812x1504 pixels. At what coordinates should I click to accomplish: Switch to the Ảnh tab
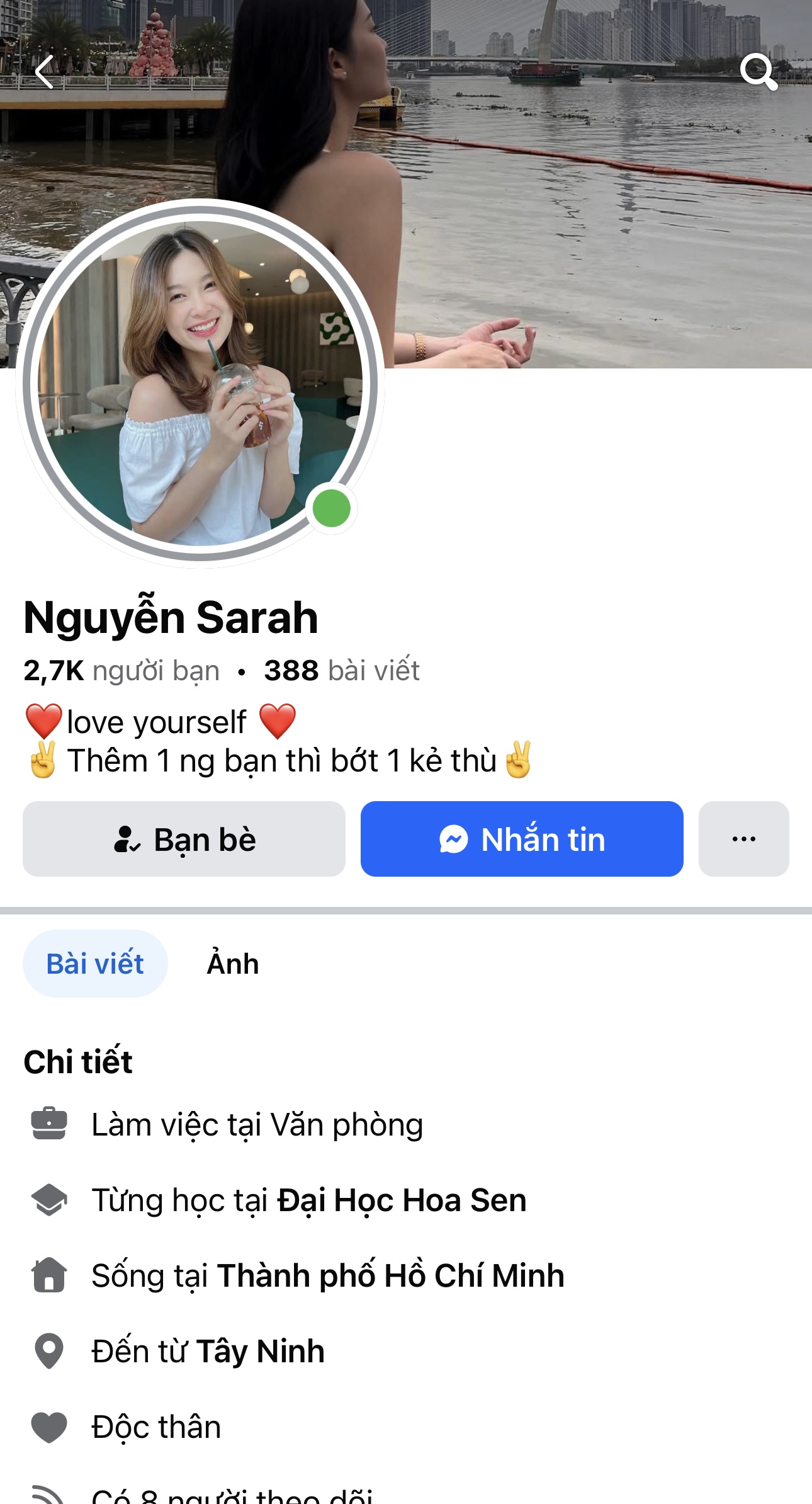click(x=233, y=964)
